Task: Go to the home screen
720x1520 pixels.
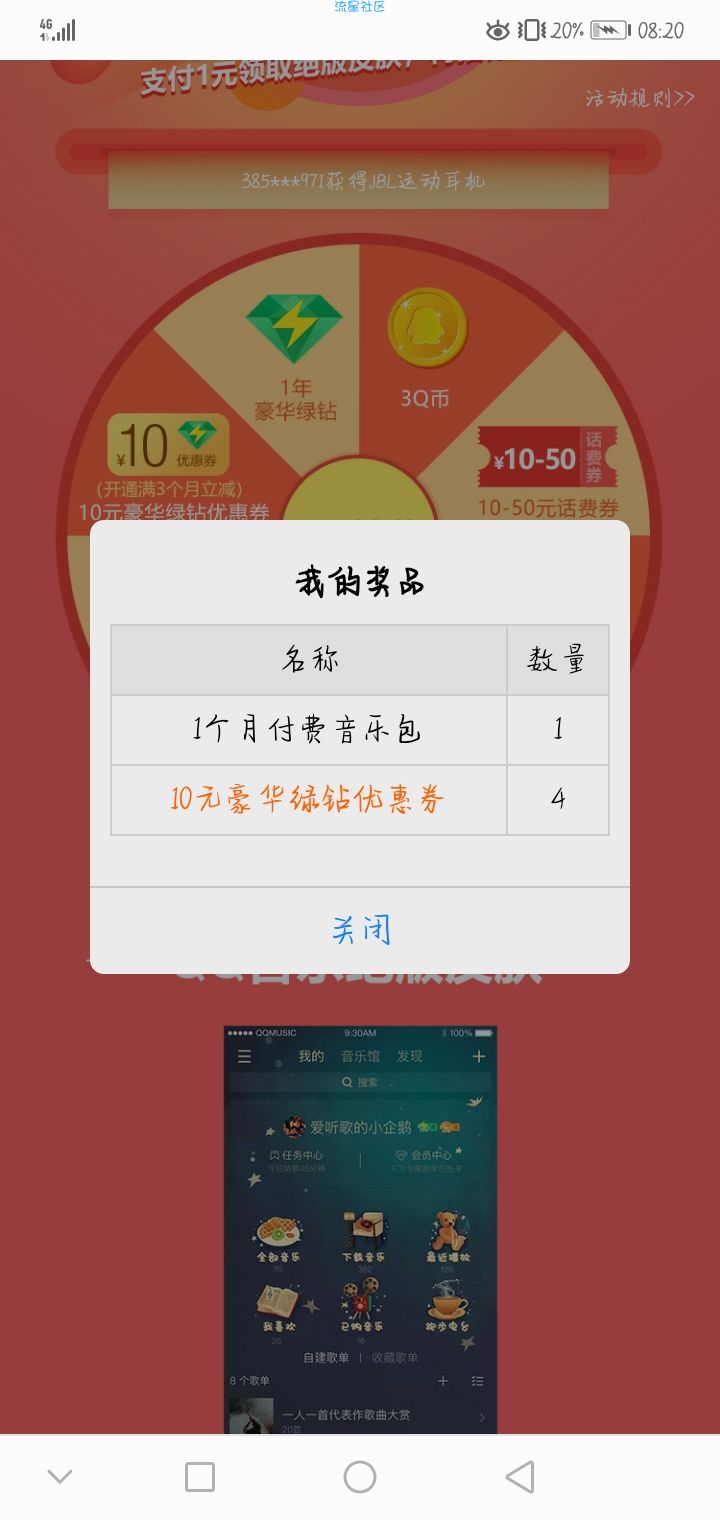Action: pyautogui.click(x=360, y=1477)
